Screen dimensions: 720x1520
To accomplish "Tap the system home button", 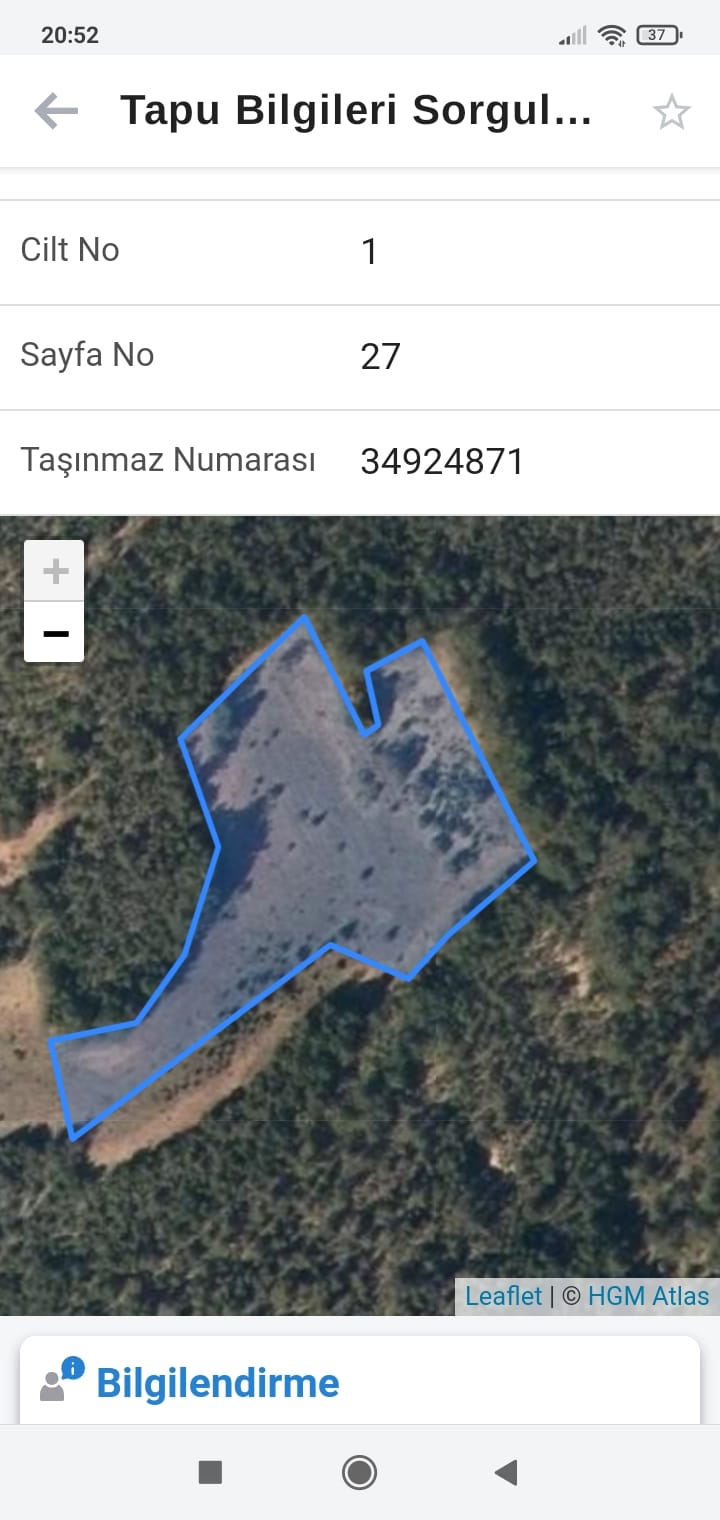I will pyautogui.click(x=359, y=1472).
